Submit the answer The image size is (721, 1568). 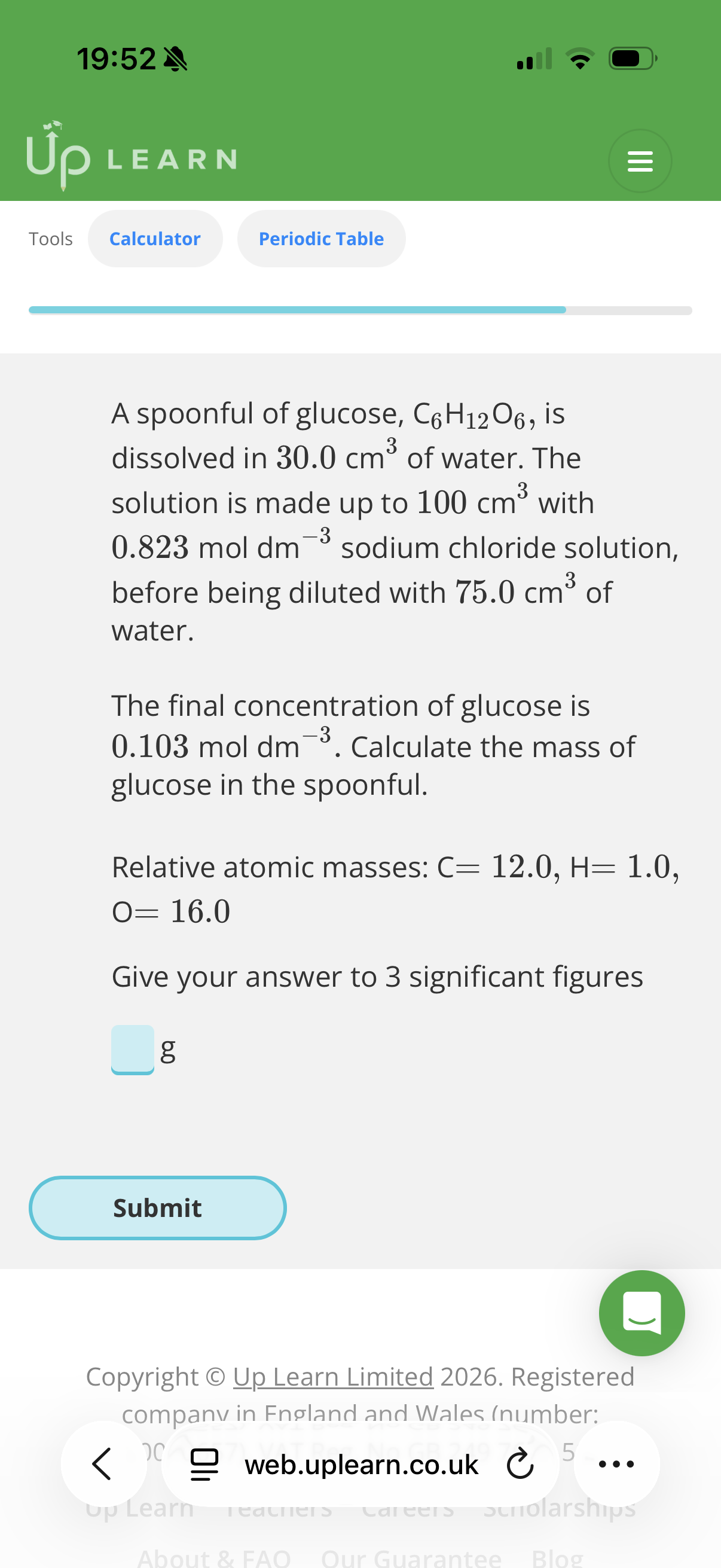[x=158, y=1207]
